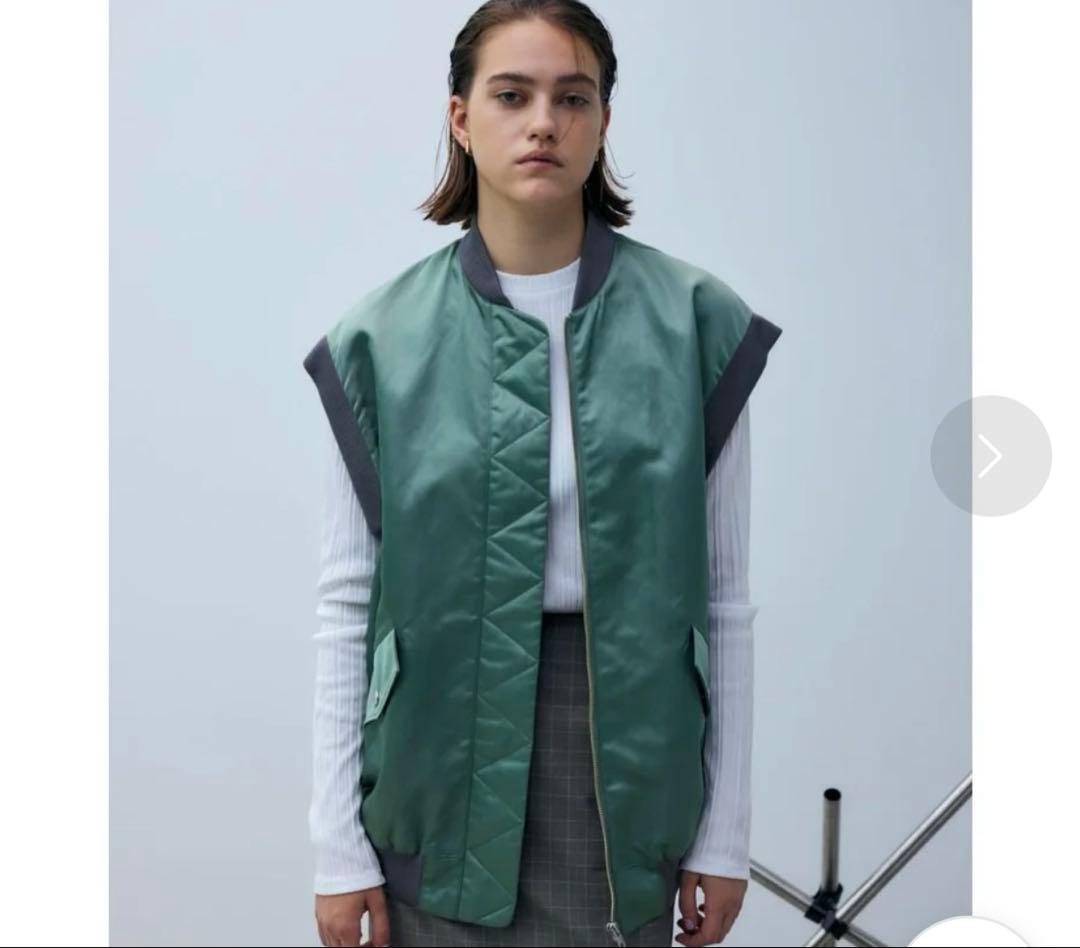
Task: Show the next product photo
Action: click(990, 456)
